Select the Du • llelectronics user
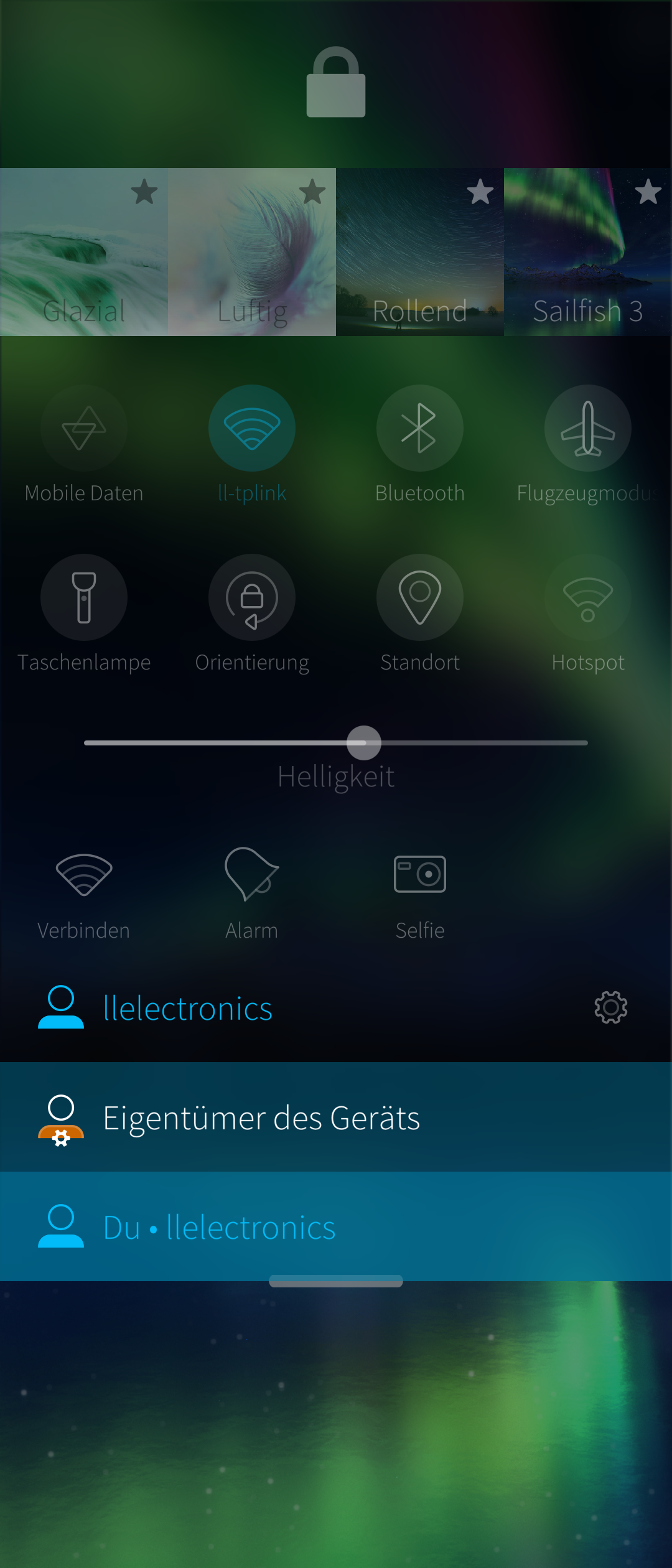The width and height of the screenshot is (672, 1568). pos(336,1227)
